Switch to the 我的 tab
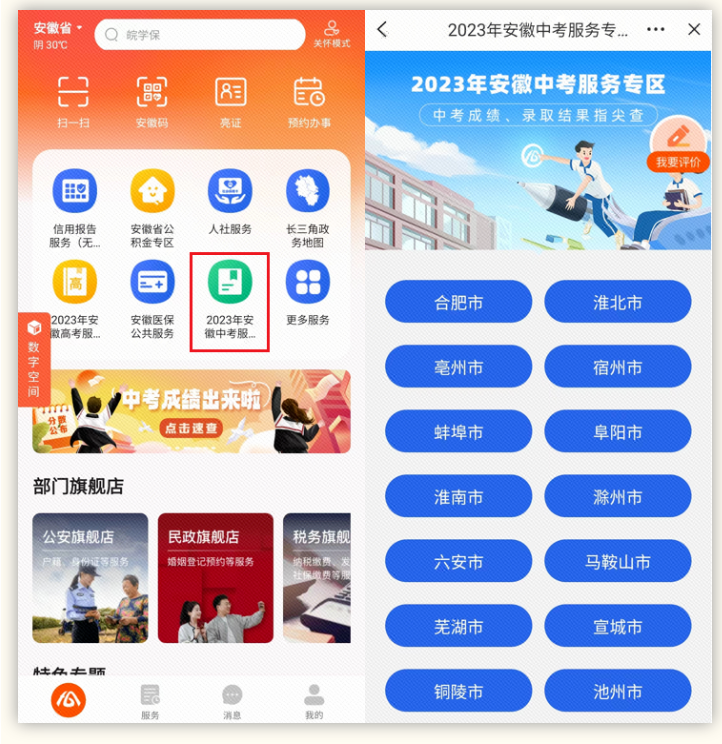 tap(314, 702)
